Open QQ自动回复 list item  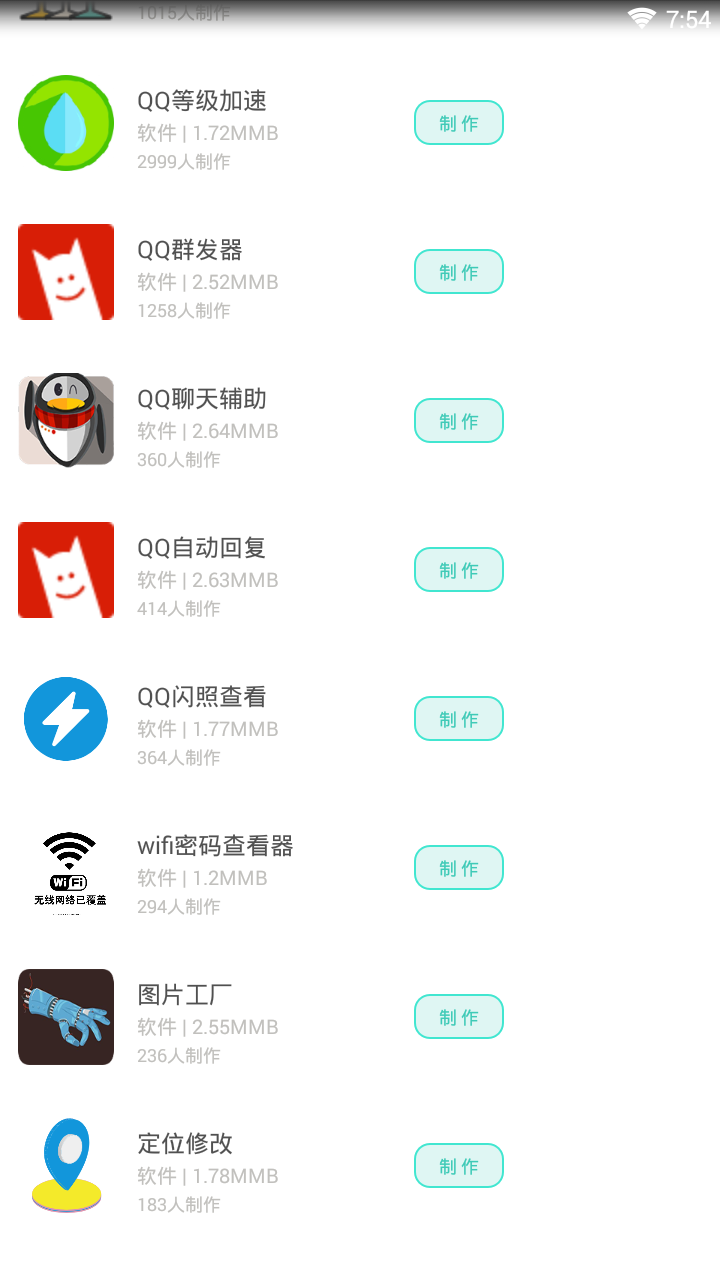pyautogui.click(x=202, y=548)
